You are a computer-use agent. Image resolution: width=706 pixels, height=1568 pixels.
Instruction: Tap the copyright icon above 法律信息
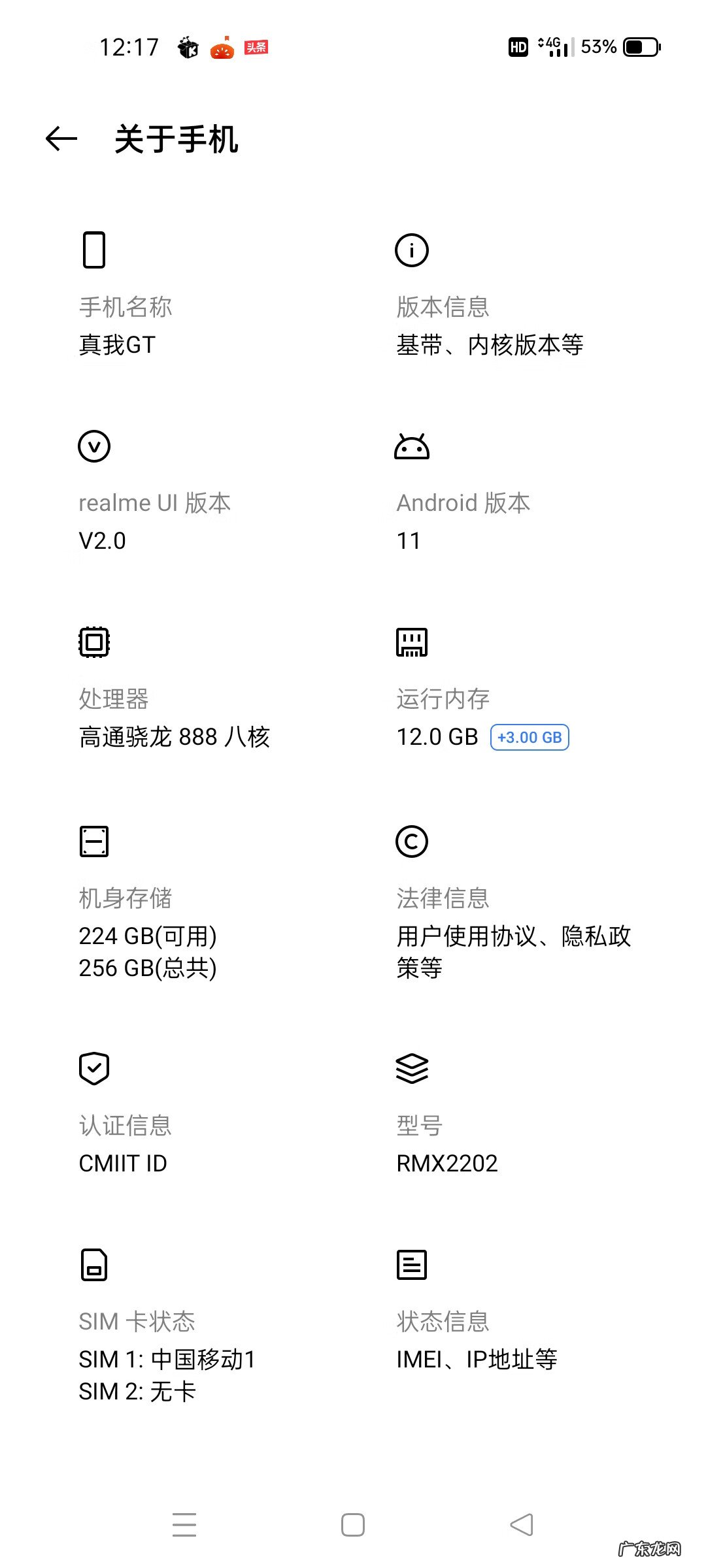point(411,842)
